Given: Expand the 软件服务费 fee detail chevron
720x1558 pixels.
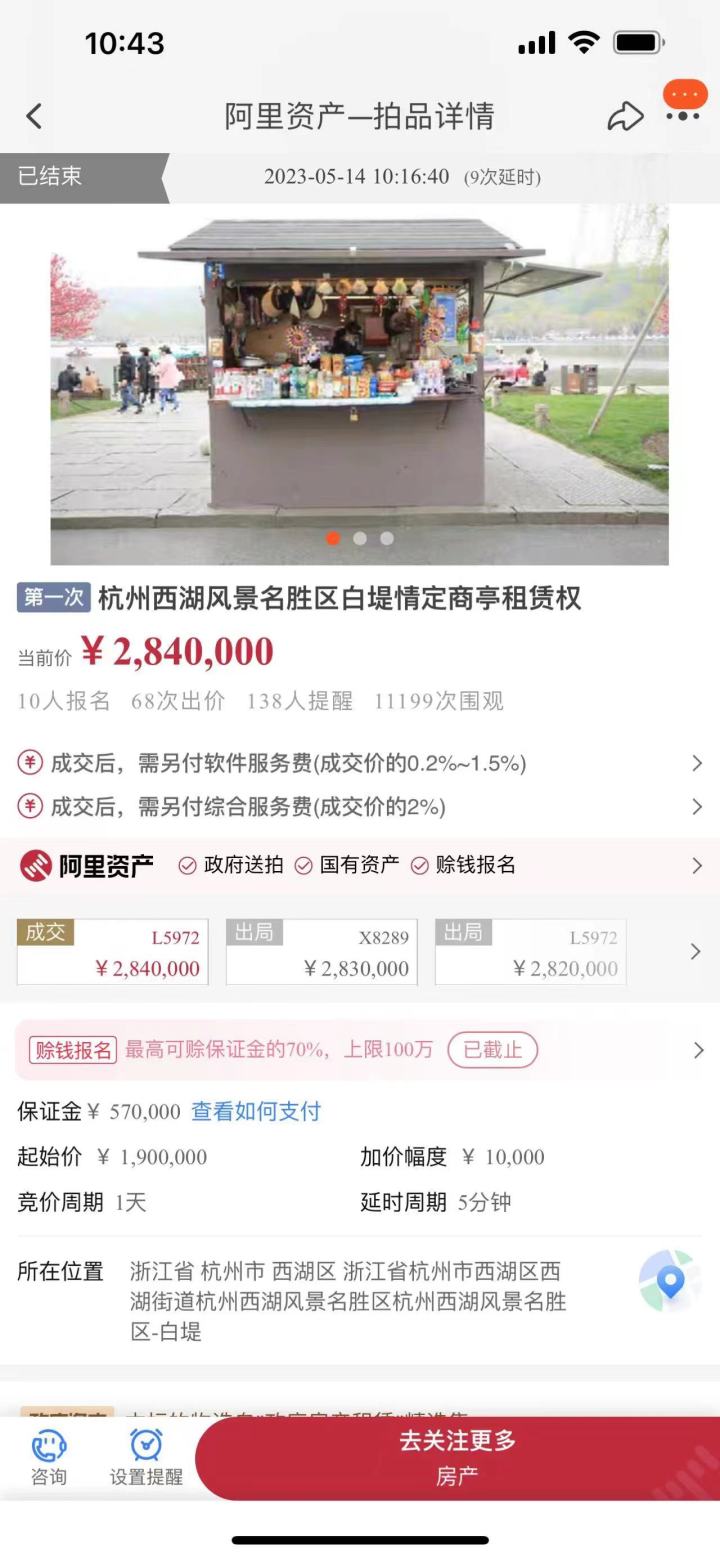Looking at the screenshot, I should click(x=697, y=763).
